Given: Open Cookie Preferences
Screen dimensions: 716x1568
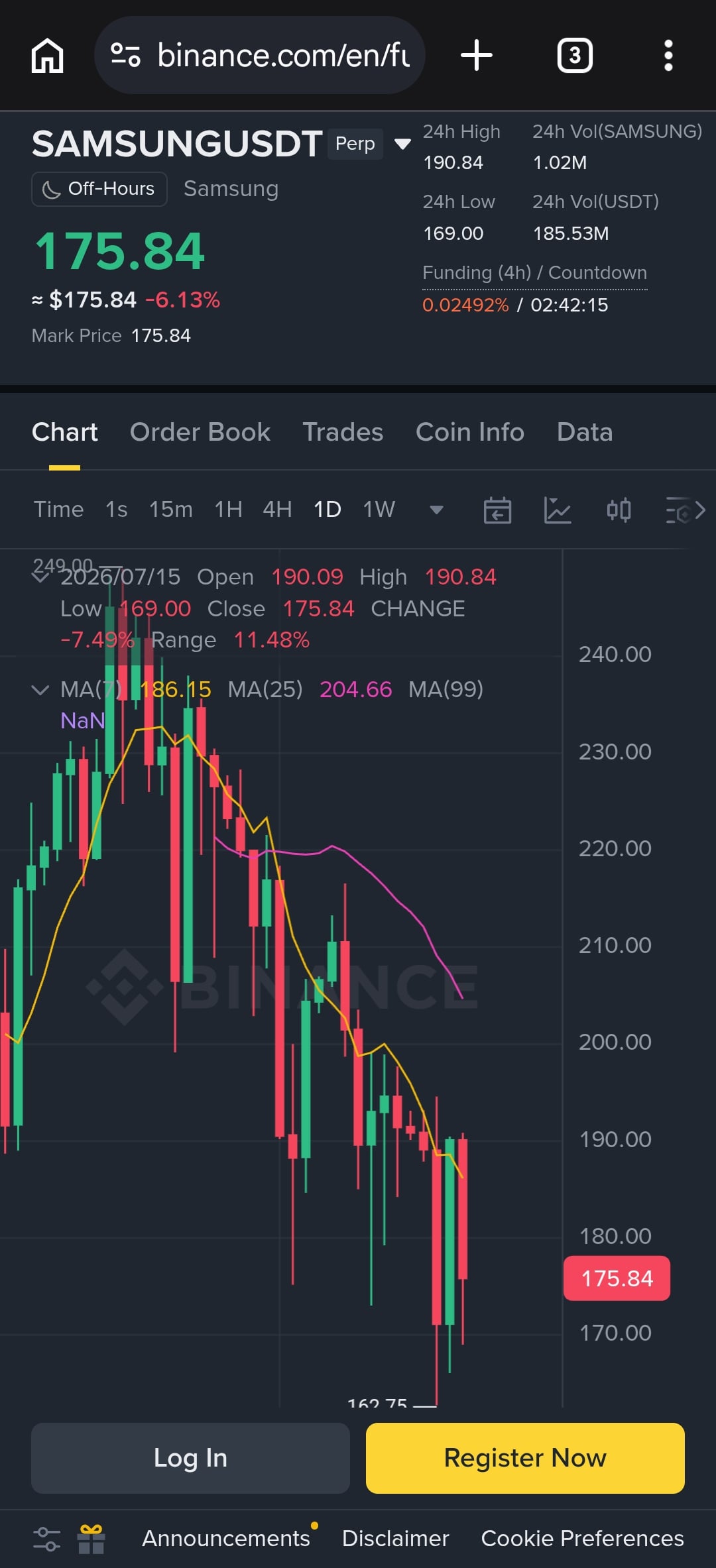Looking at the screenshot, I should pos(582,1538).
